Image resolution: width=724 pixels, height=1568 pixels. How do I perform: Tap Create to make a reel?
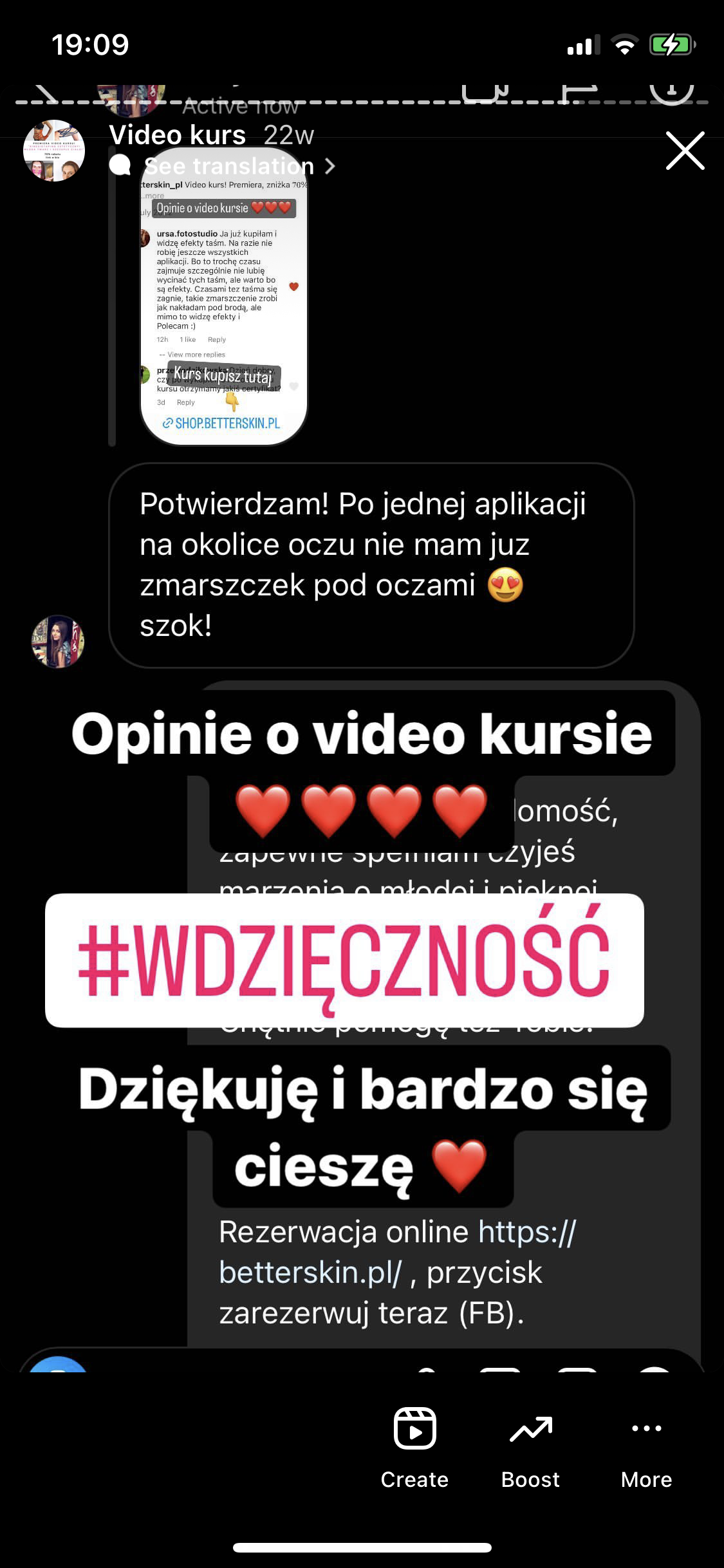point(414,1448)
